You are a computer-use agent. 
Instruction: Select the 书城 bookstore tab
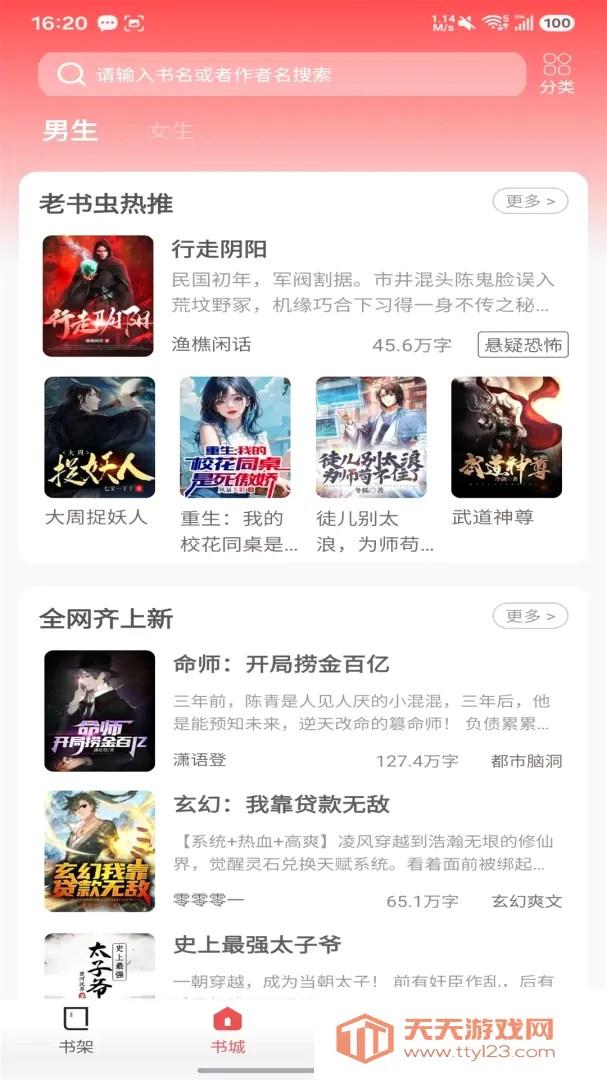[x=227, y=1031]
